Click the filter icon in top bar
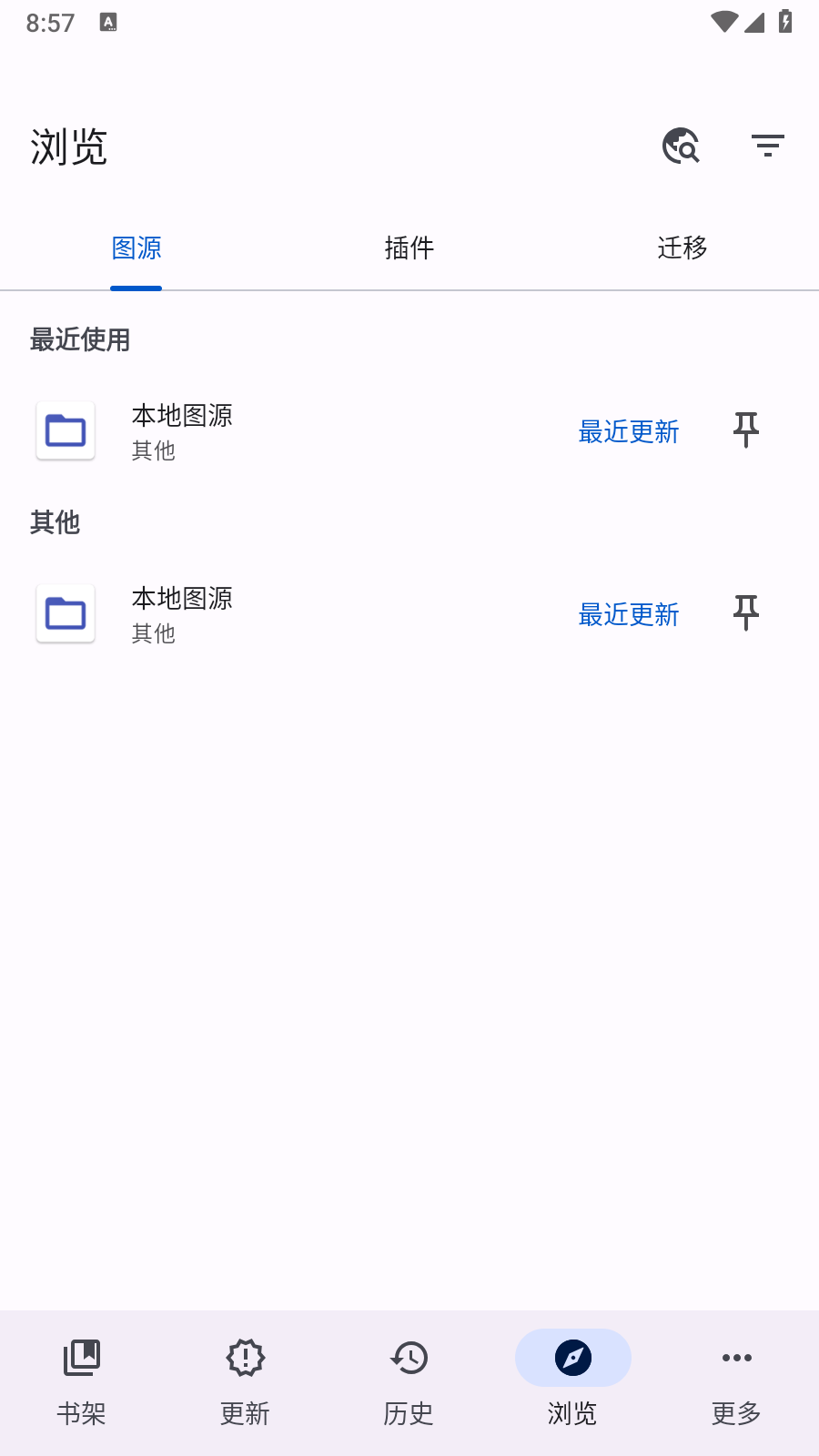This screenshot has height=1456, width=819. (x=767, y=146)
